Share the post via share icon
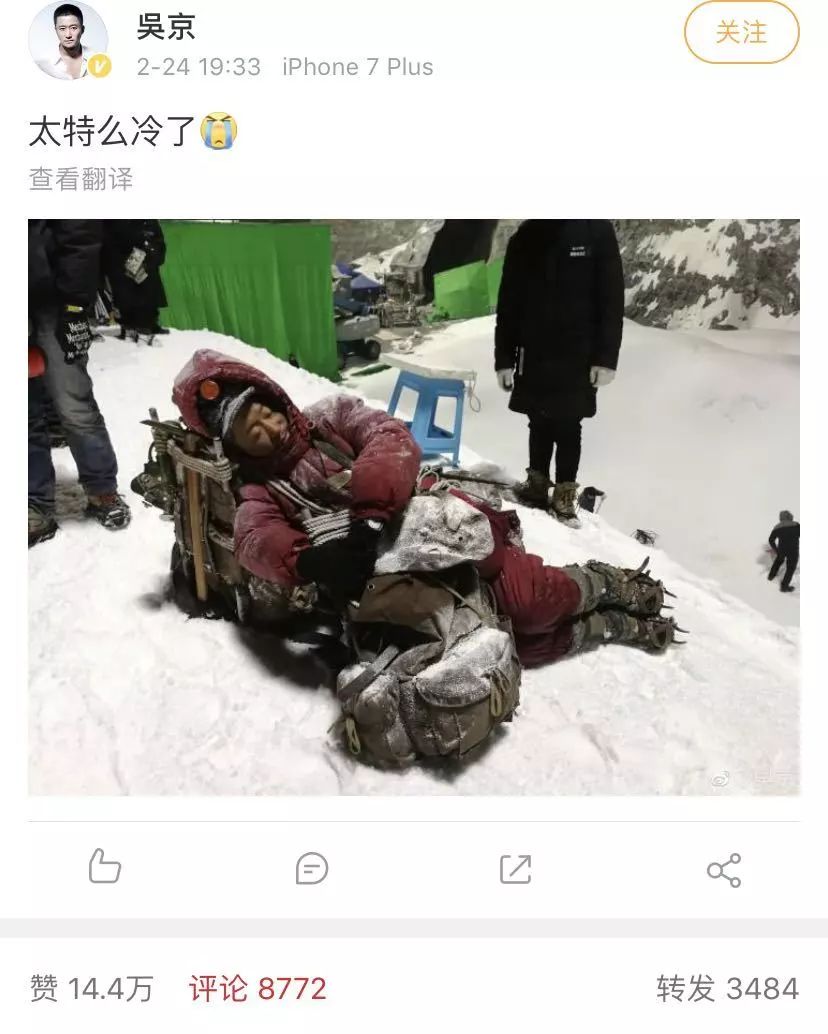This screenshot has width=828, height=1034. 724,870
